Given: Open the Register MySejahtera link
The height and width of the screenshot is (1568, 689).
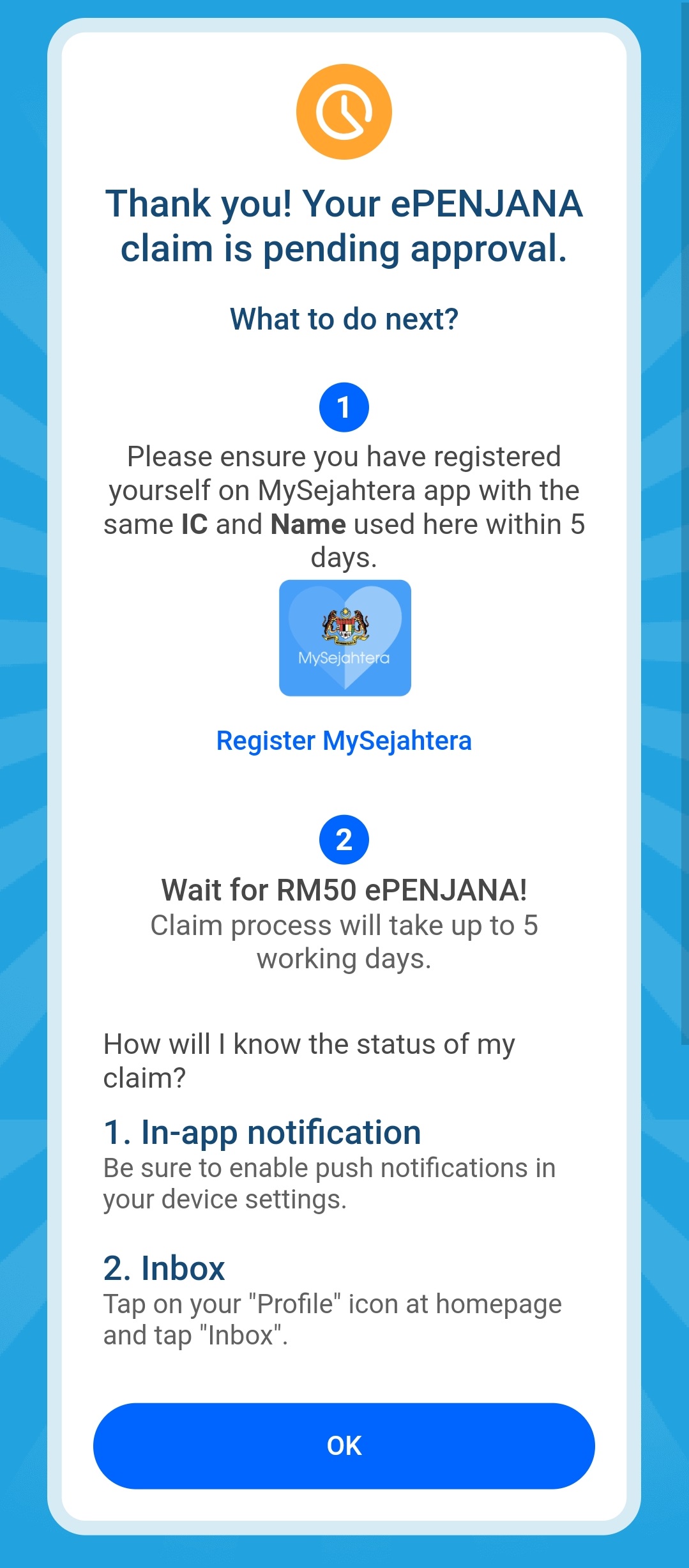Looking at the screenshot, I should tap(344, 741).
